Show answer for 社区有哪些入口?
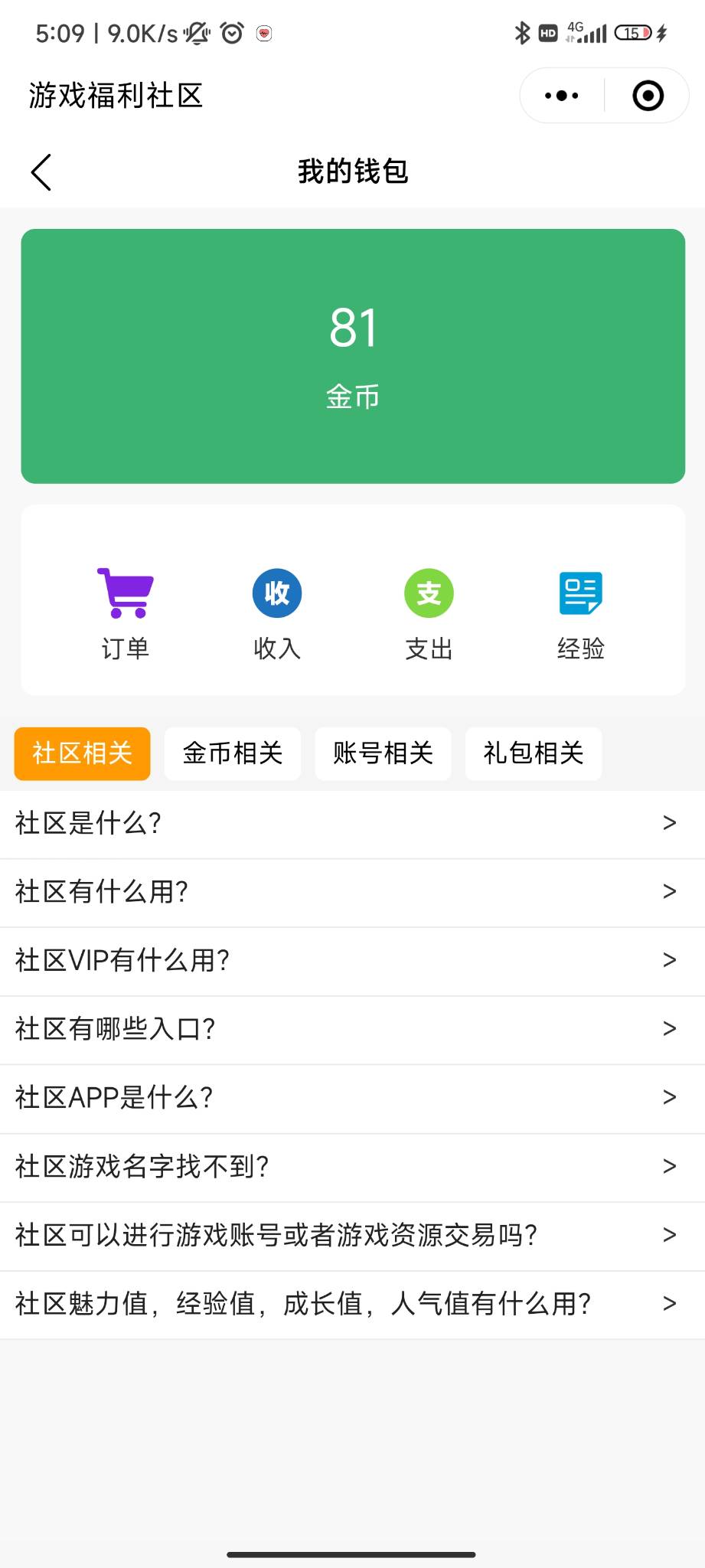This screenshot has width=705, height=1568. click(x=352, y=1029)
